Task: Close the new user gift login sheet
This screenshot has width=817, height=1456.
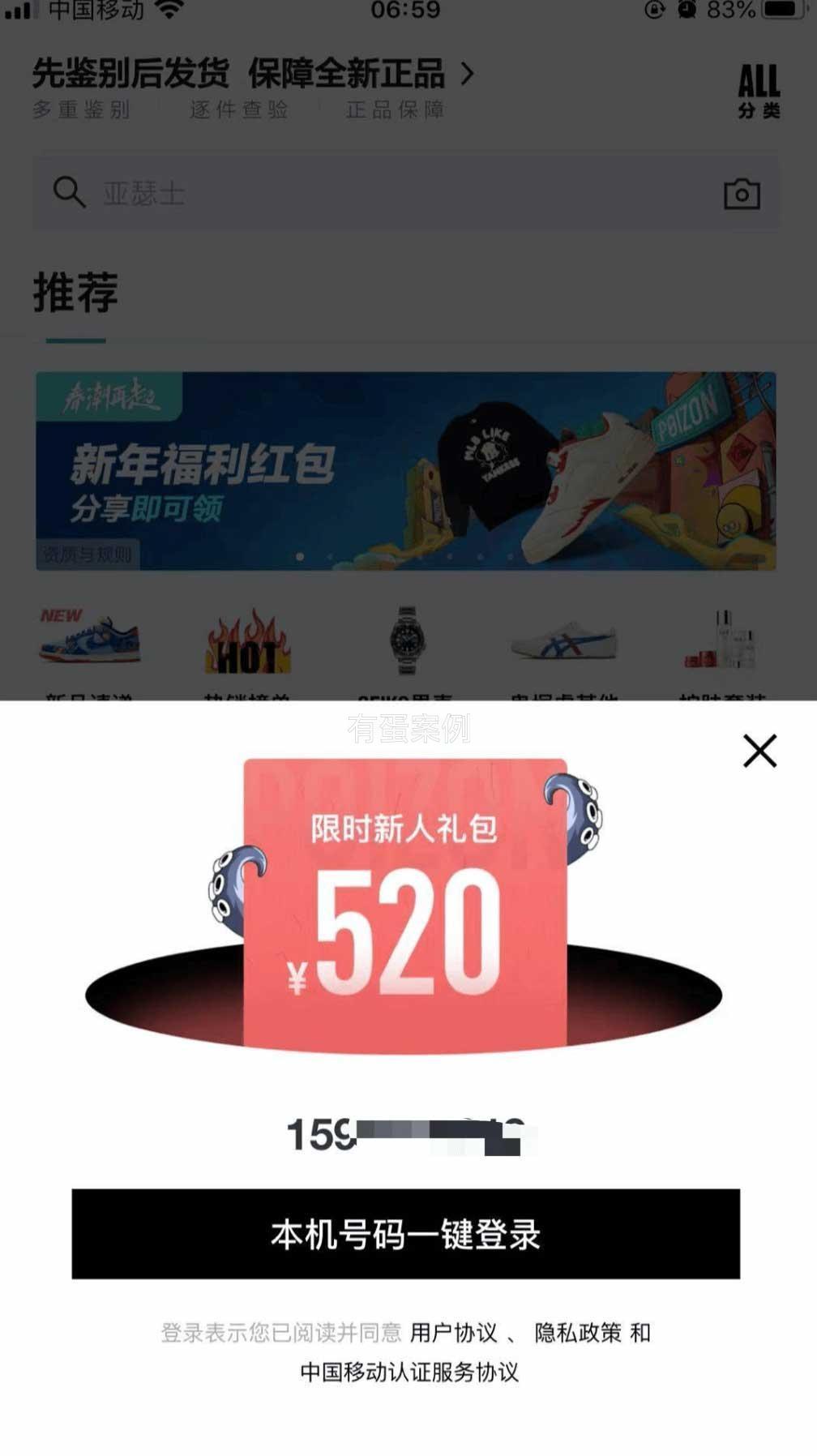Action: coord(759,751)
